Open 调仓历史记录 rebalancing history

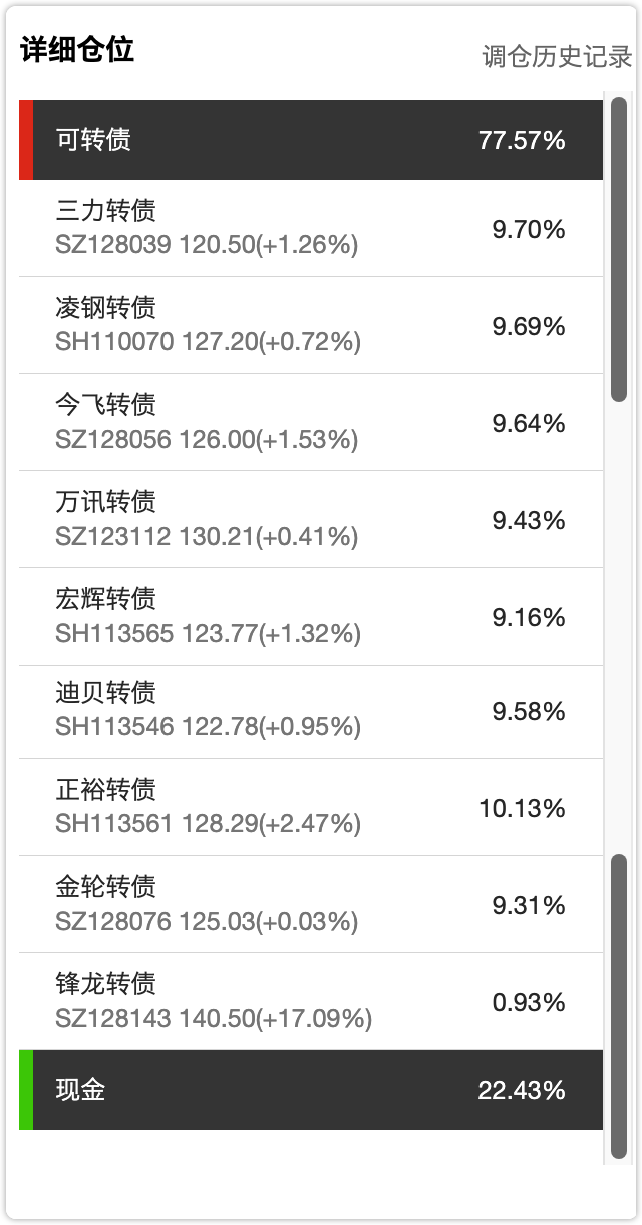pyautogui.click(x=557, y=57)
